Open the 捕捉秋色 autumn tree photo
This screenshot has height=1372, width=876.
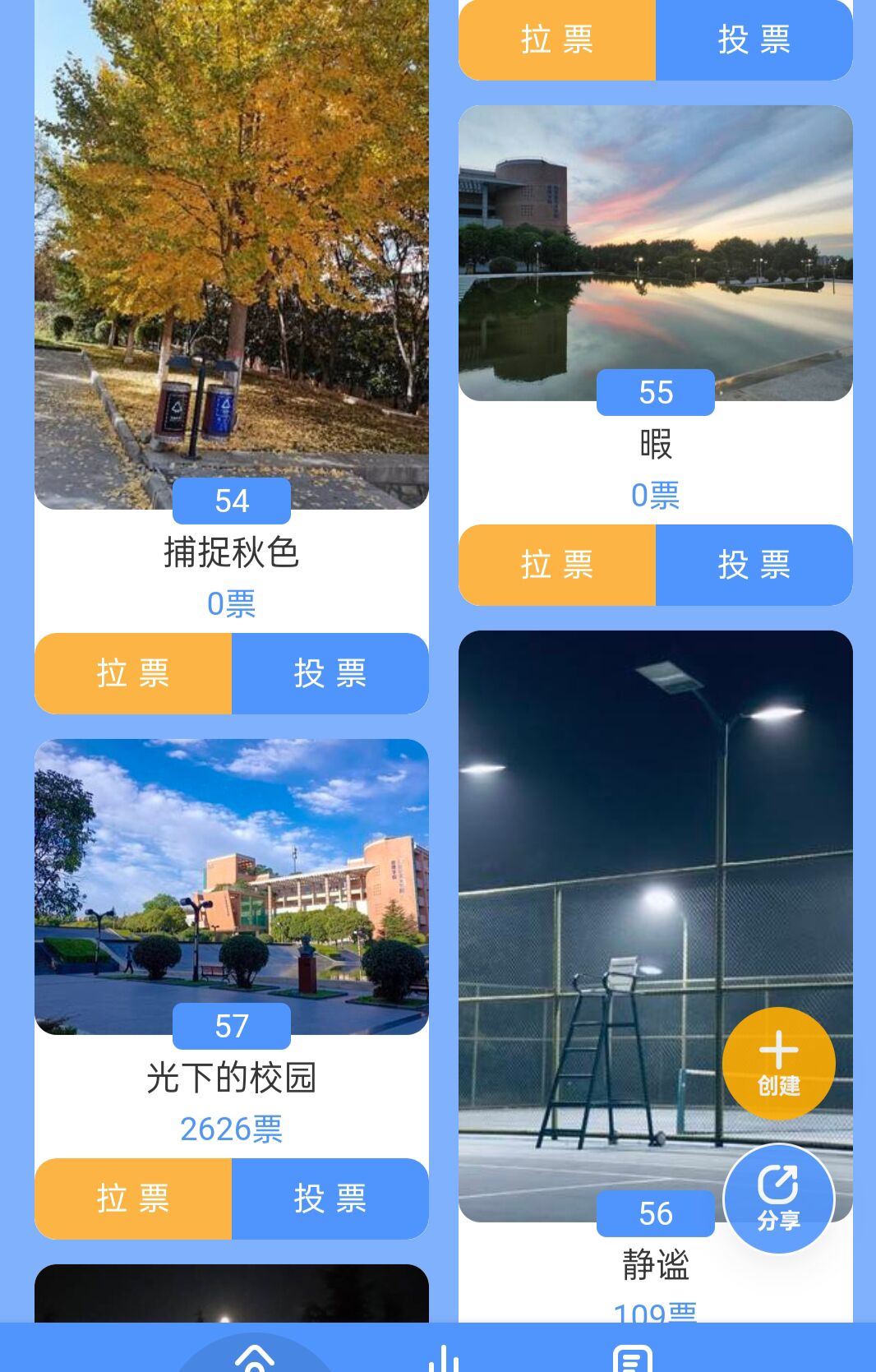coord(232,247)
